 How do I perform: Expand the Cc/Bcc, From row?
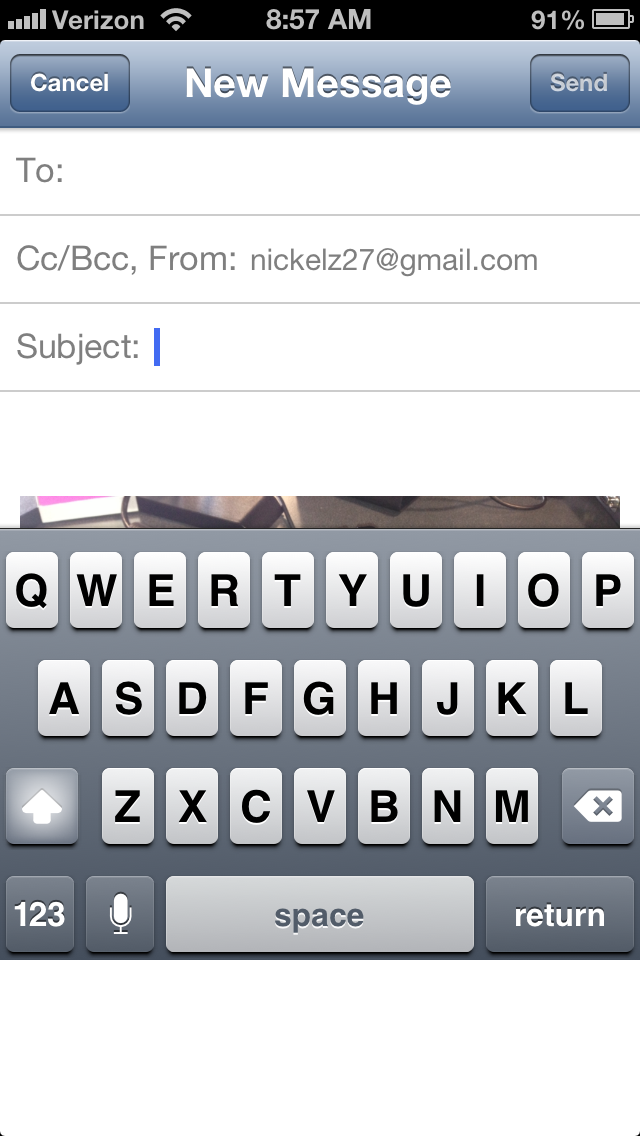[x=320, y=259]
